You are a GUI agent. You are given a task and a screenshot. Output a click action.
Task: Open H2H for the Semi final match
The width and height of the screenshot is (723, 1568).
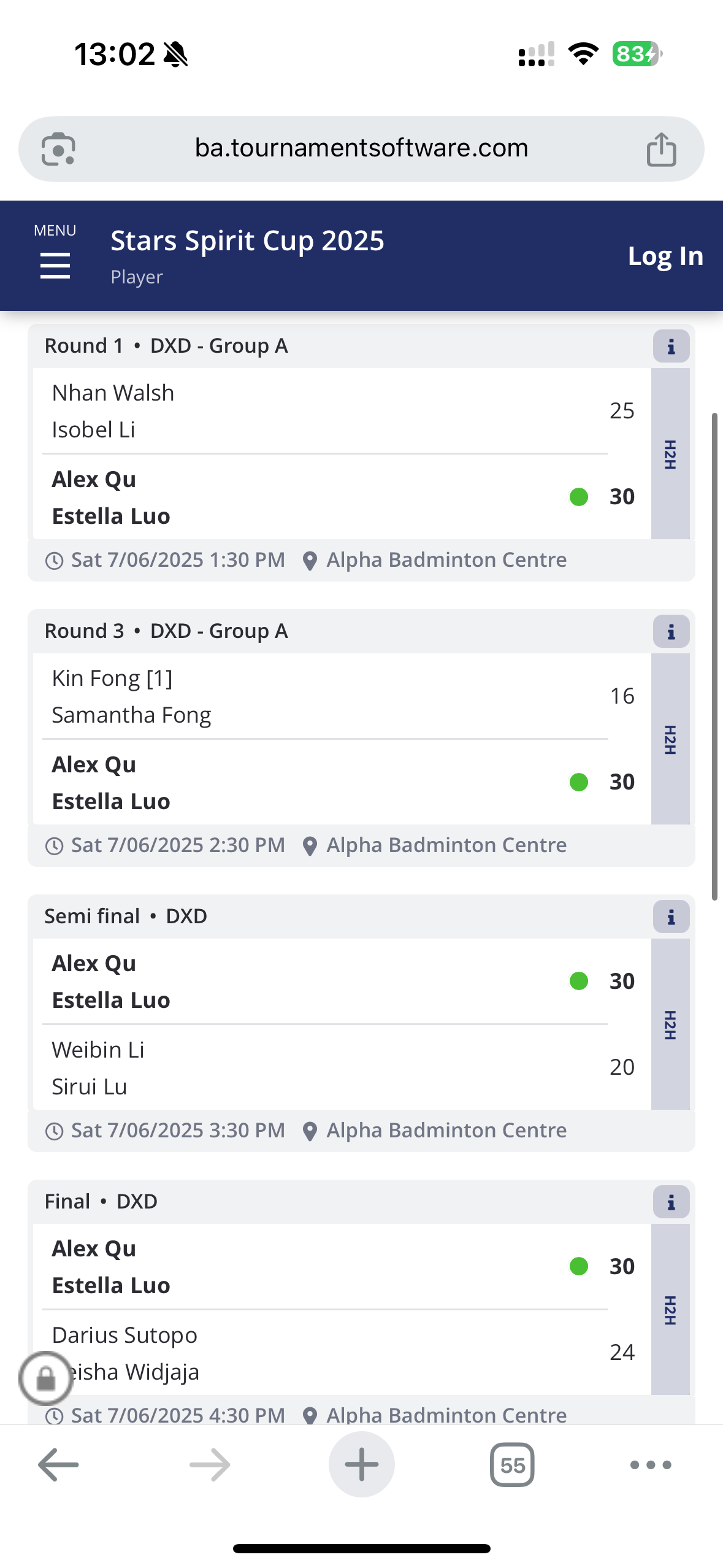pos(670,1024)
